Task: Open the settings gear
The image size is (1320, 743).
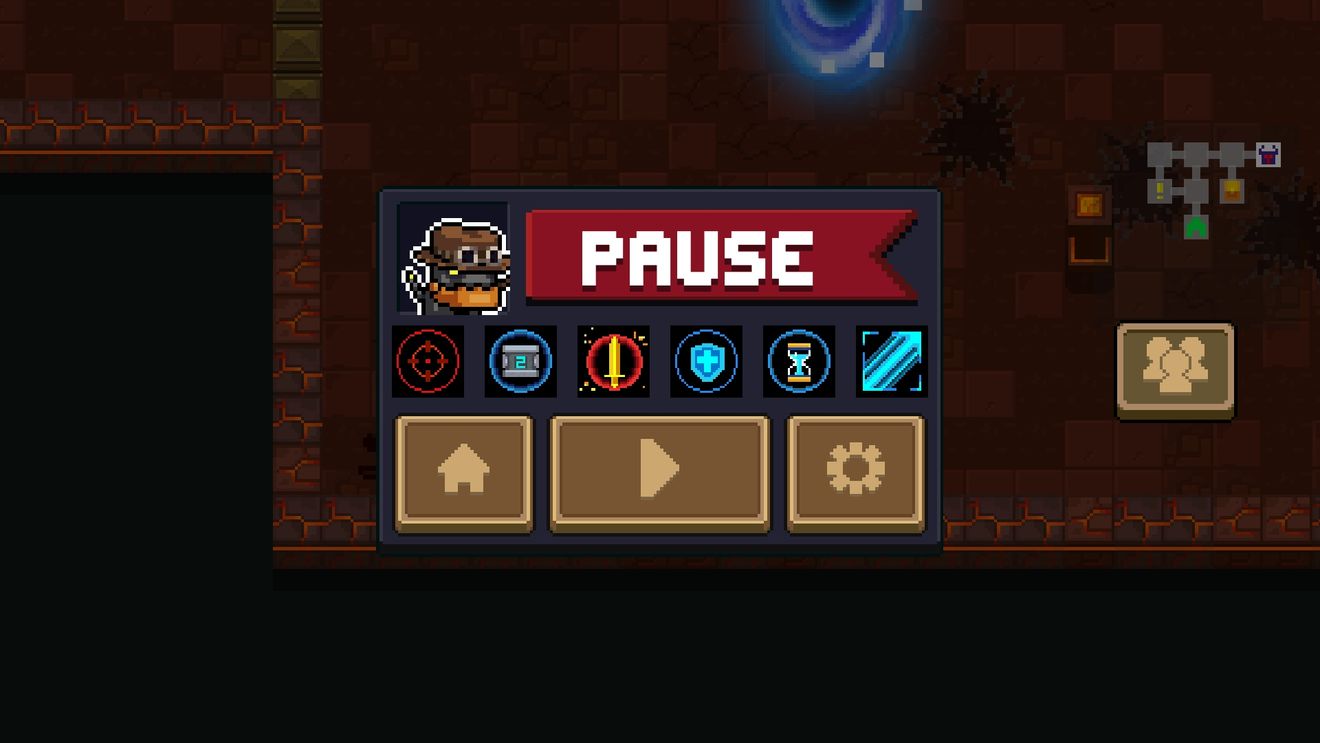Action: coord(856,471)
